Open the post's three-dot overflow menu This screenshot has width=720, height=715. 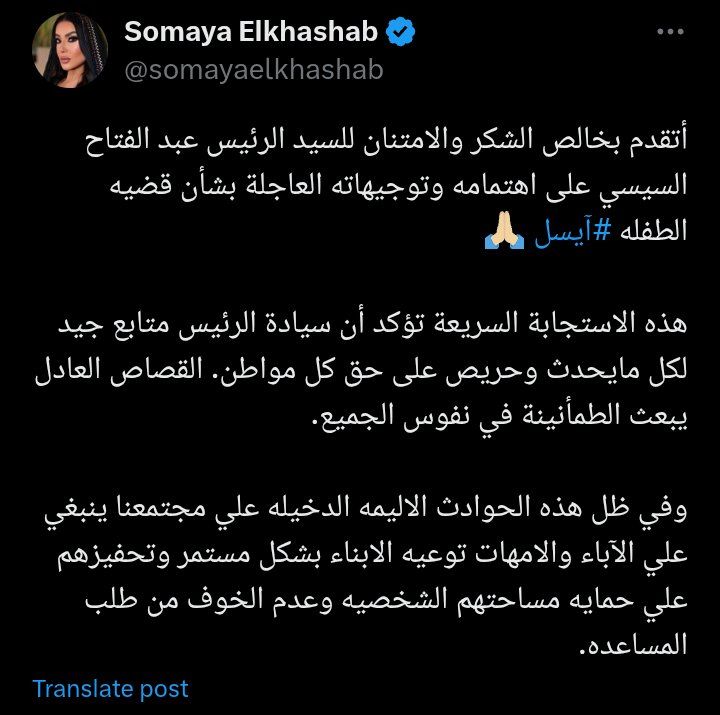(x=671, y=31)
